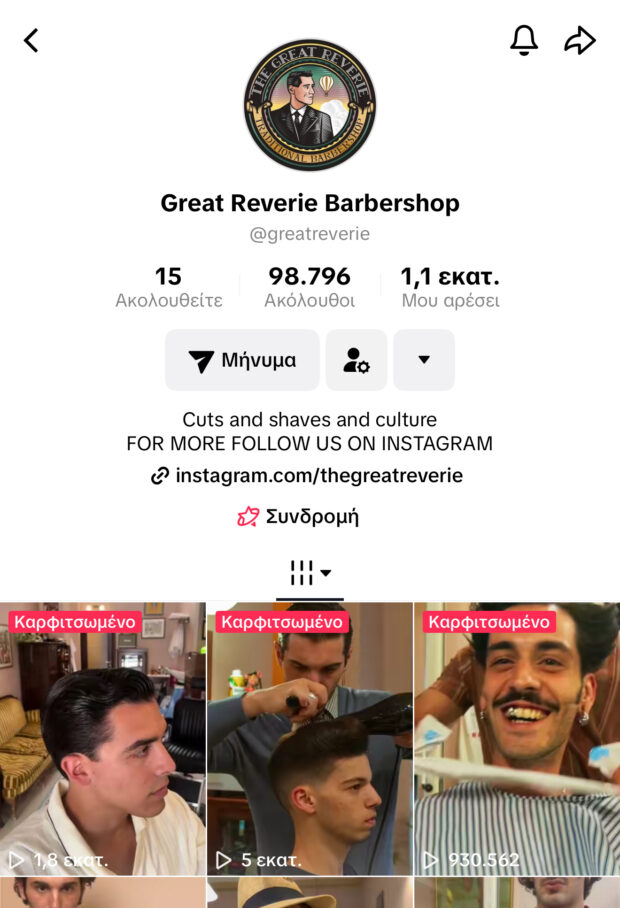Send a message via Μήνυμα button
This screenshot has width=620, height=908.
tap(243, 360)
